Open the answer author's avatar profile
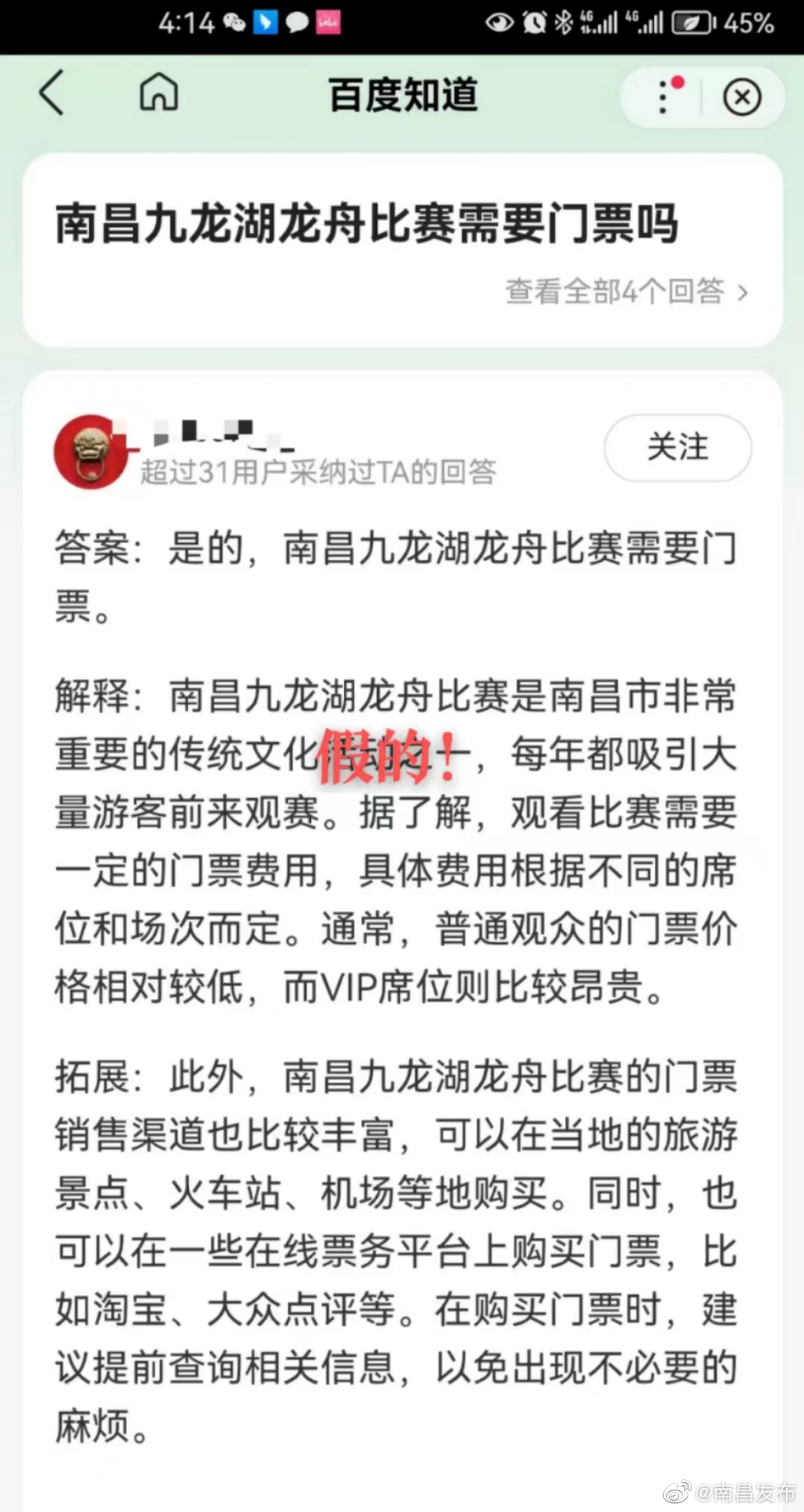804x1512 pixels. 91,452
